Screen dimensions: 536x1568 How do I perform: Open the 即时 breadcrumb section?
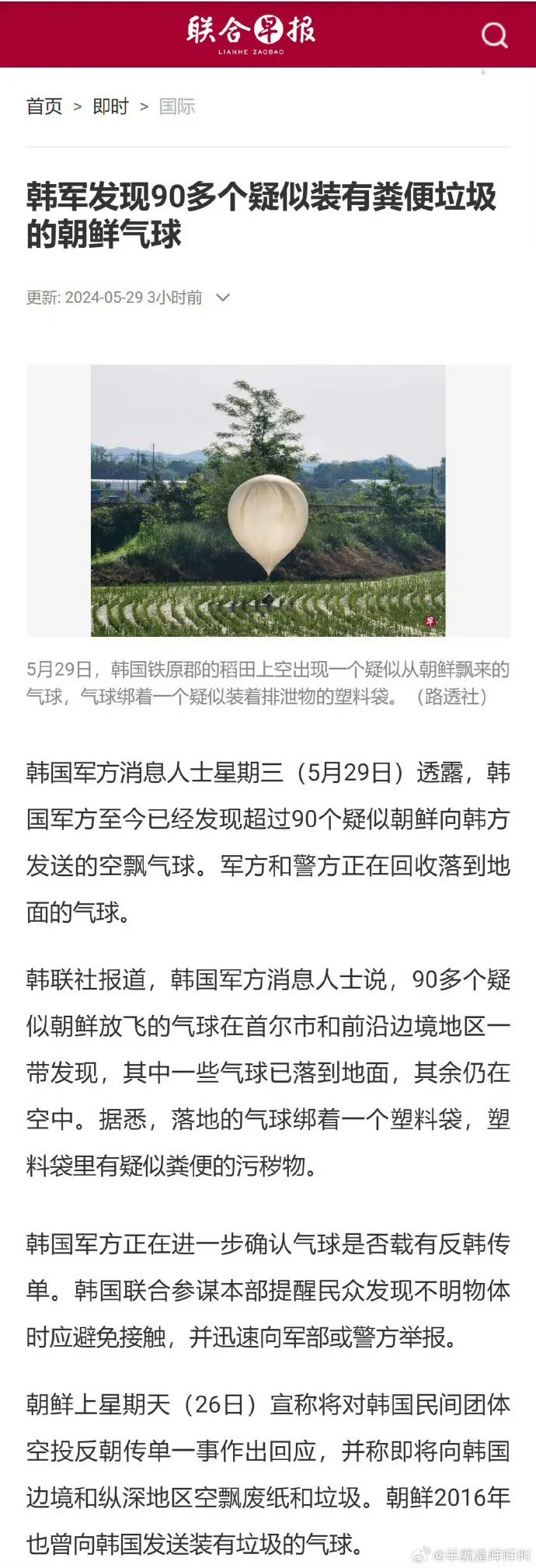[110, 106]
